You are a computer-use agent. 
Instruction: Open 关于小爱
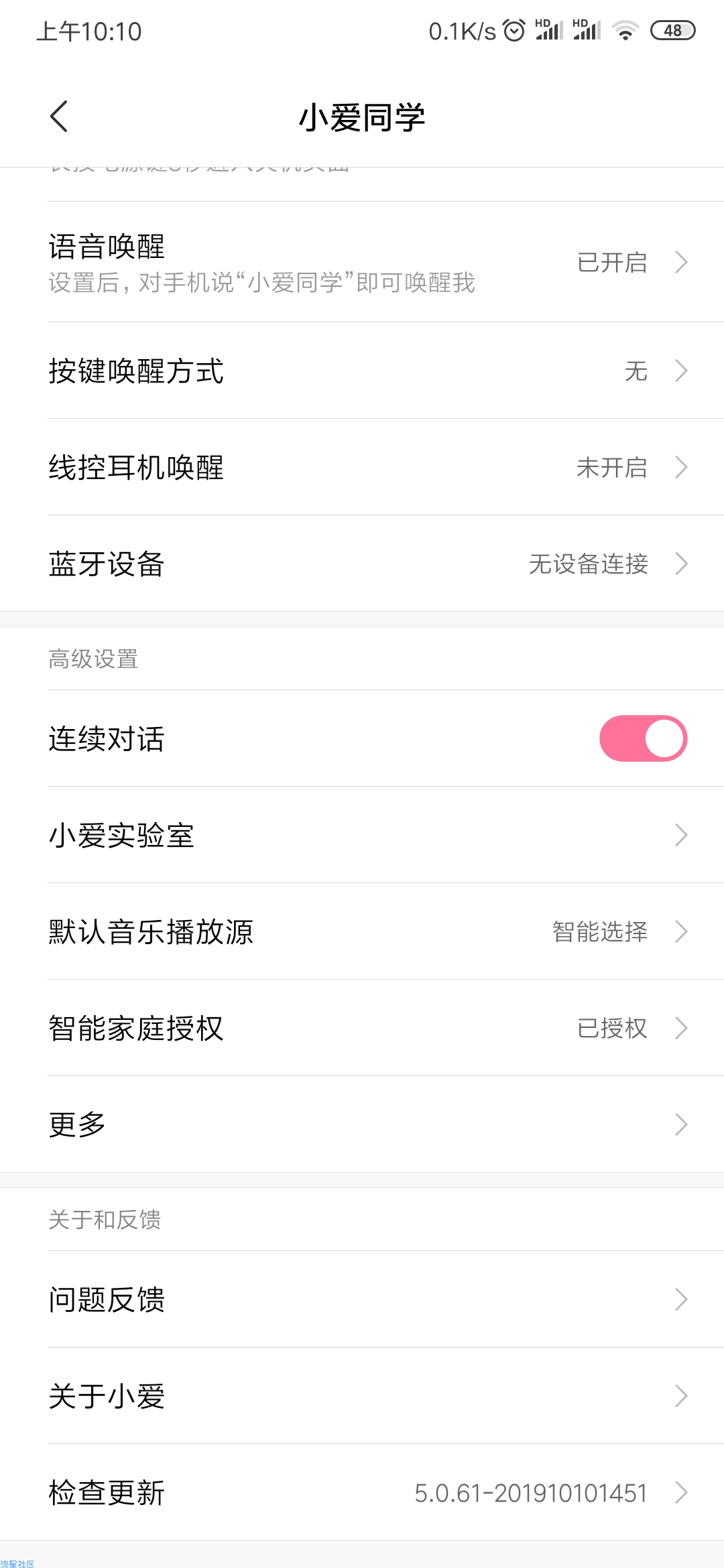click(x=362, y=1396)
